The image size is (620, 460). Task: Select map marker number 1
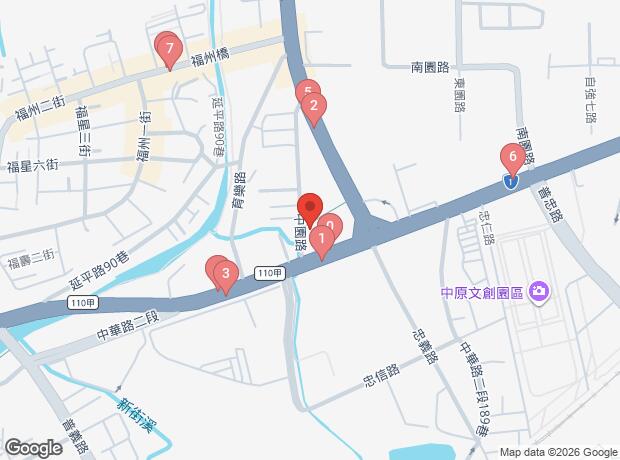coord(322,240)
